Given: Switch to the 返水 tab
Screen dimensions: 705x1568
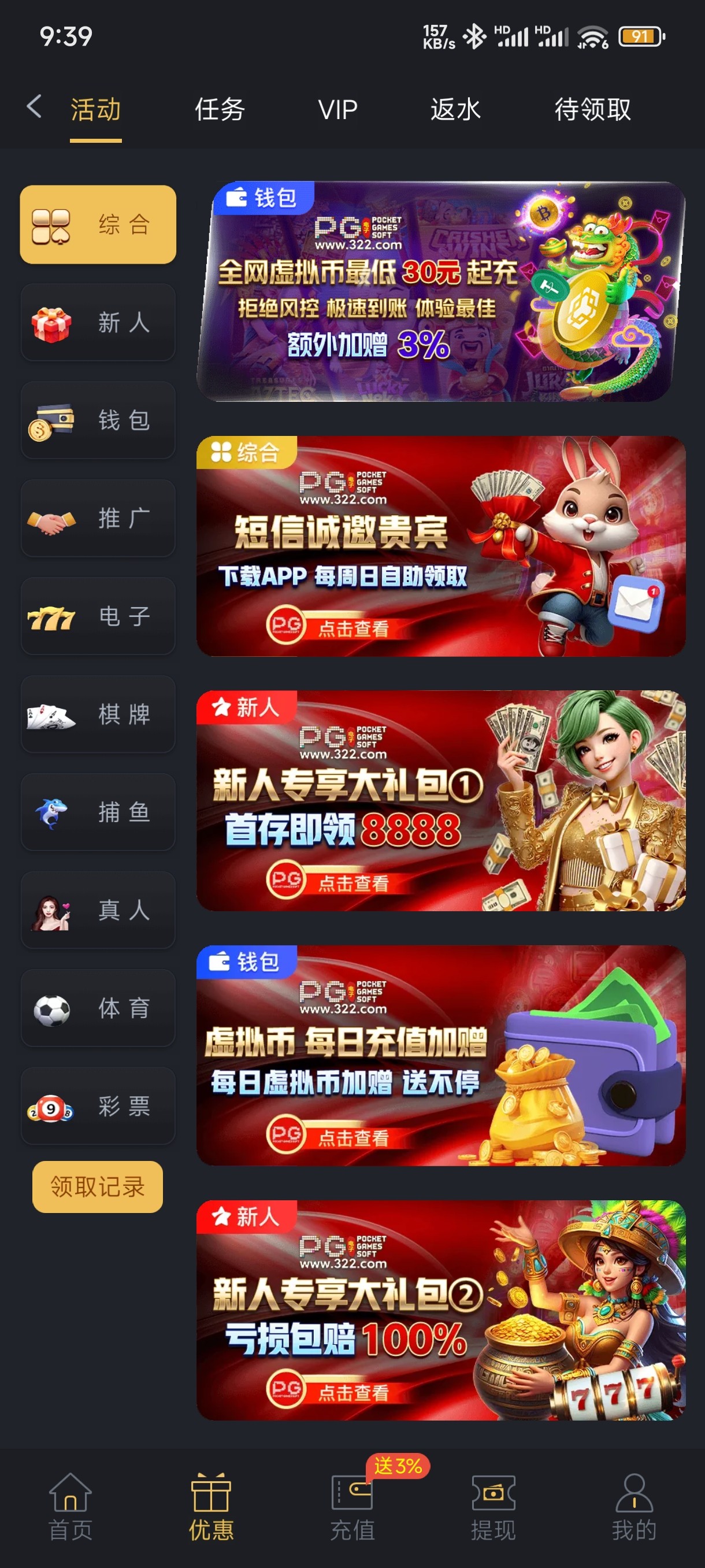Looking at the screenshot, I should (x=455, y=110).
